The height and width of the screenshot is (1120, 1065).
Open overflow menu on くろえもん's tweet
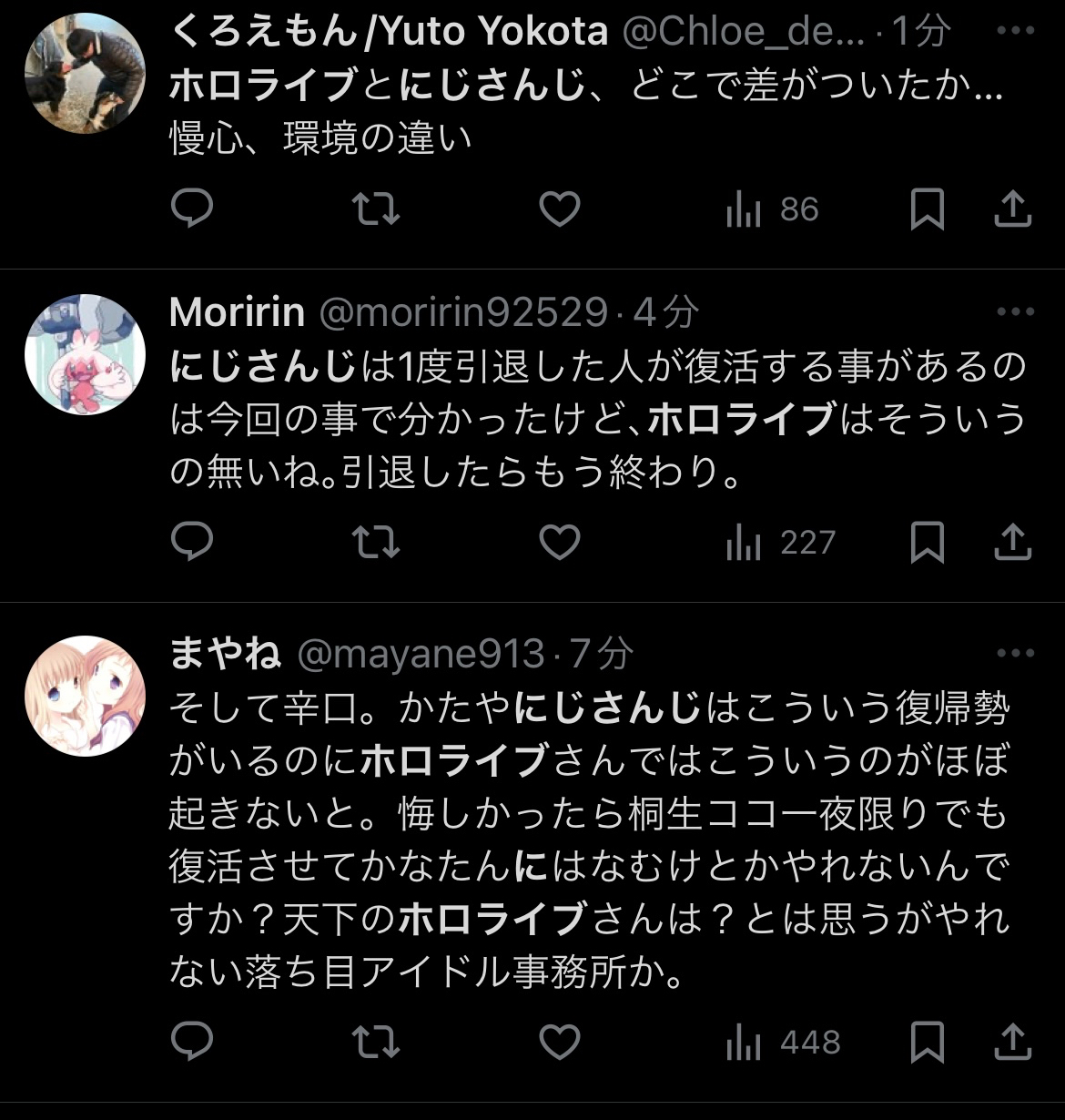click(x=1016, y=31)
